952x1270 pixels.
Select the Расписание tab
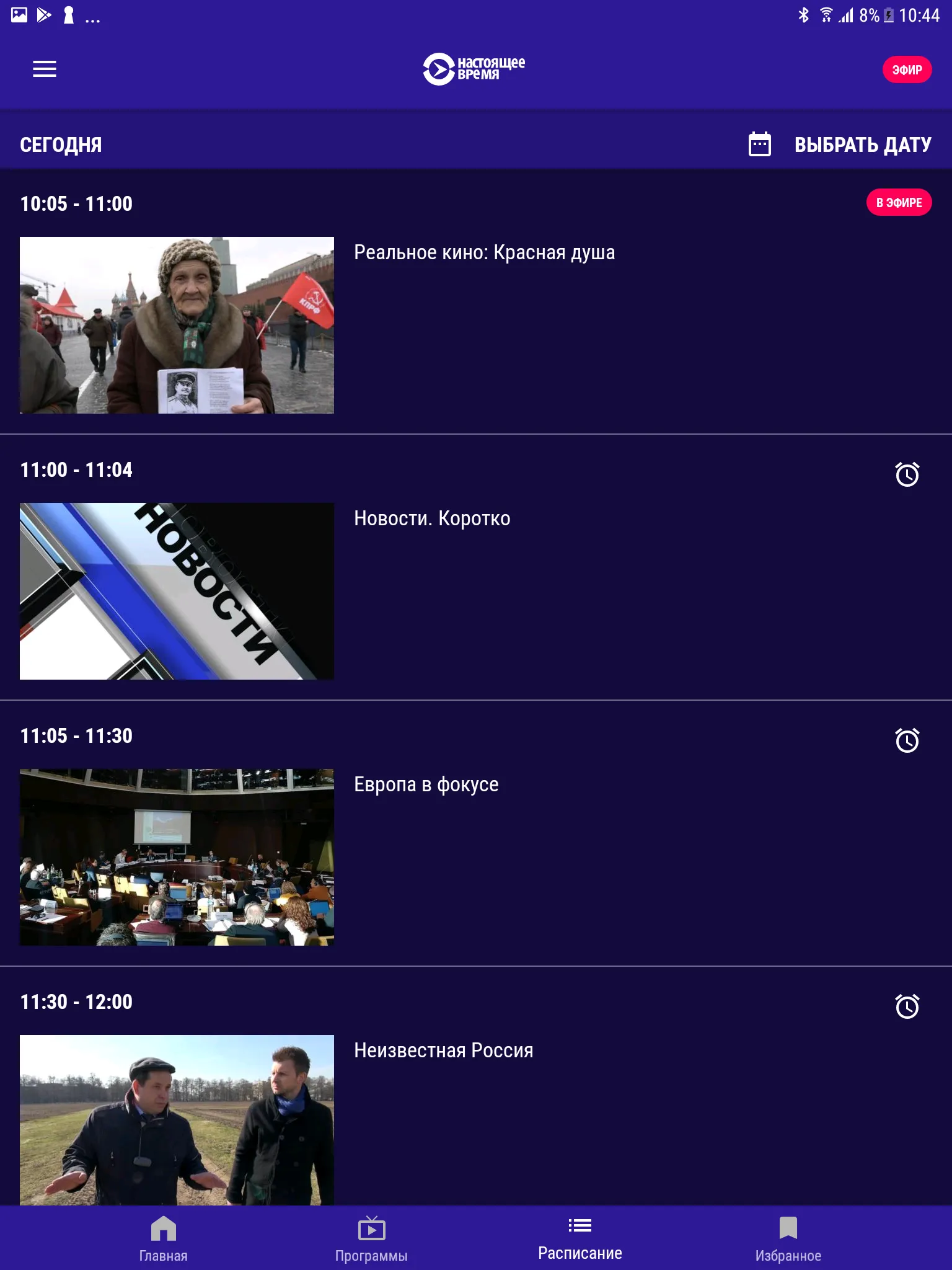pyautogui.click(x=580, y=1238)
